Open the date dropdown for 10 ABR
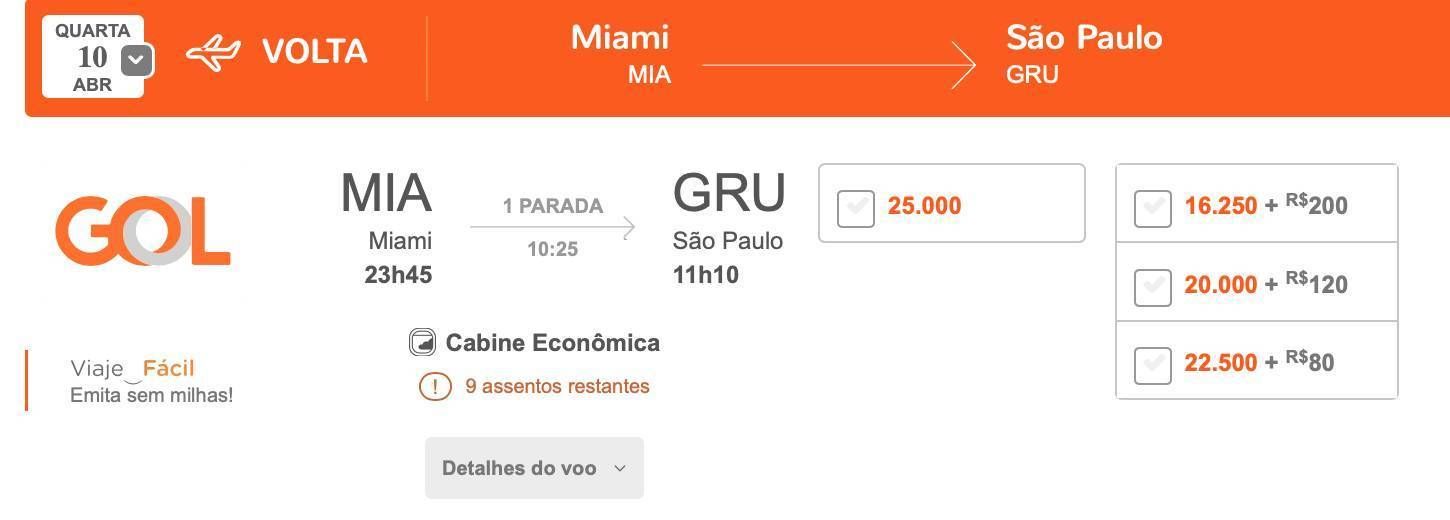Screen dimensions: 1450x520 [137, 61]
